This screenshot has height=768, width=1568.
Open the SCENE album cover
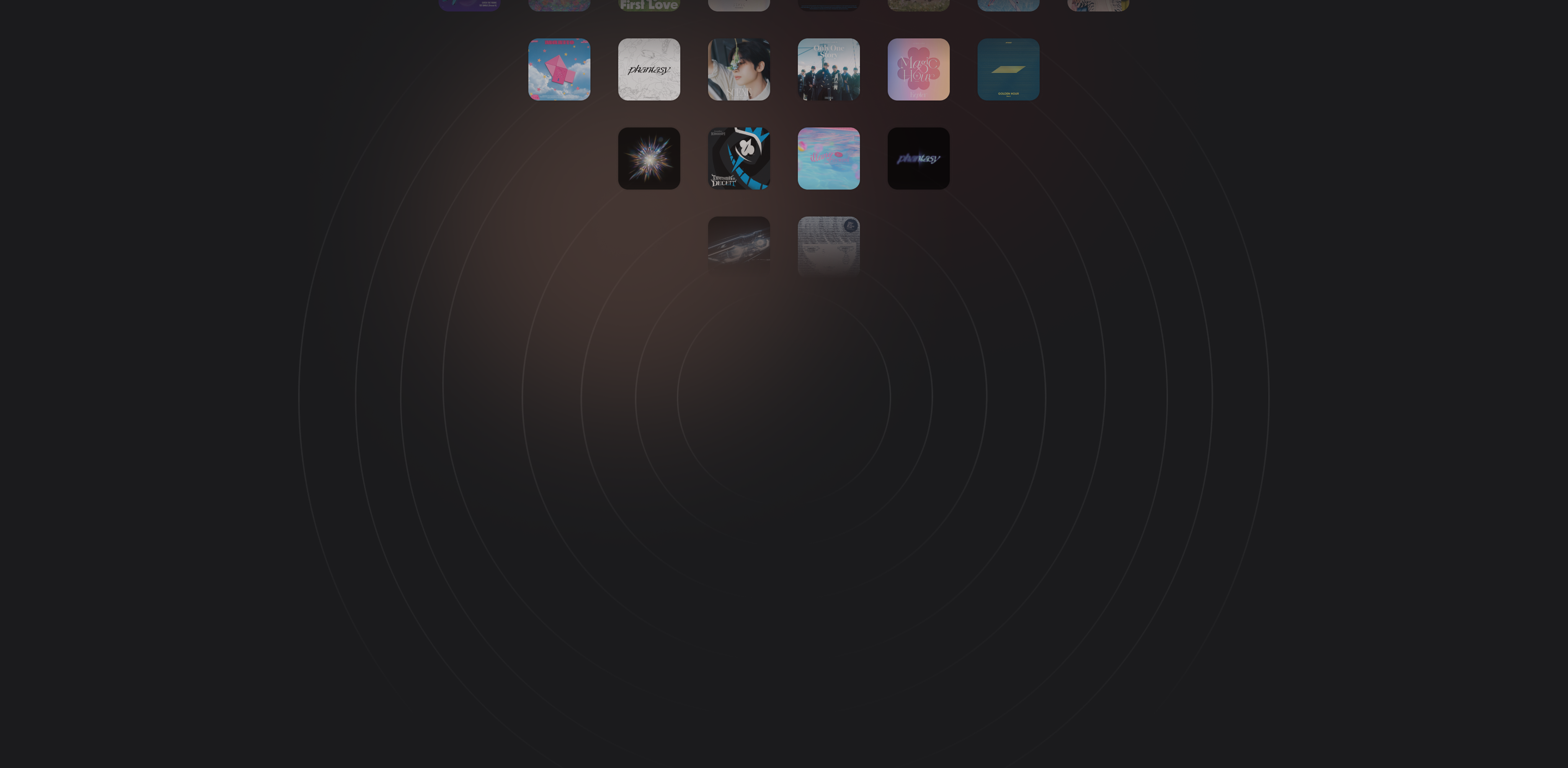point(738,69)
